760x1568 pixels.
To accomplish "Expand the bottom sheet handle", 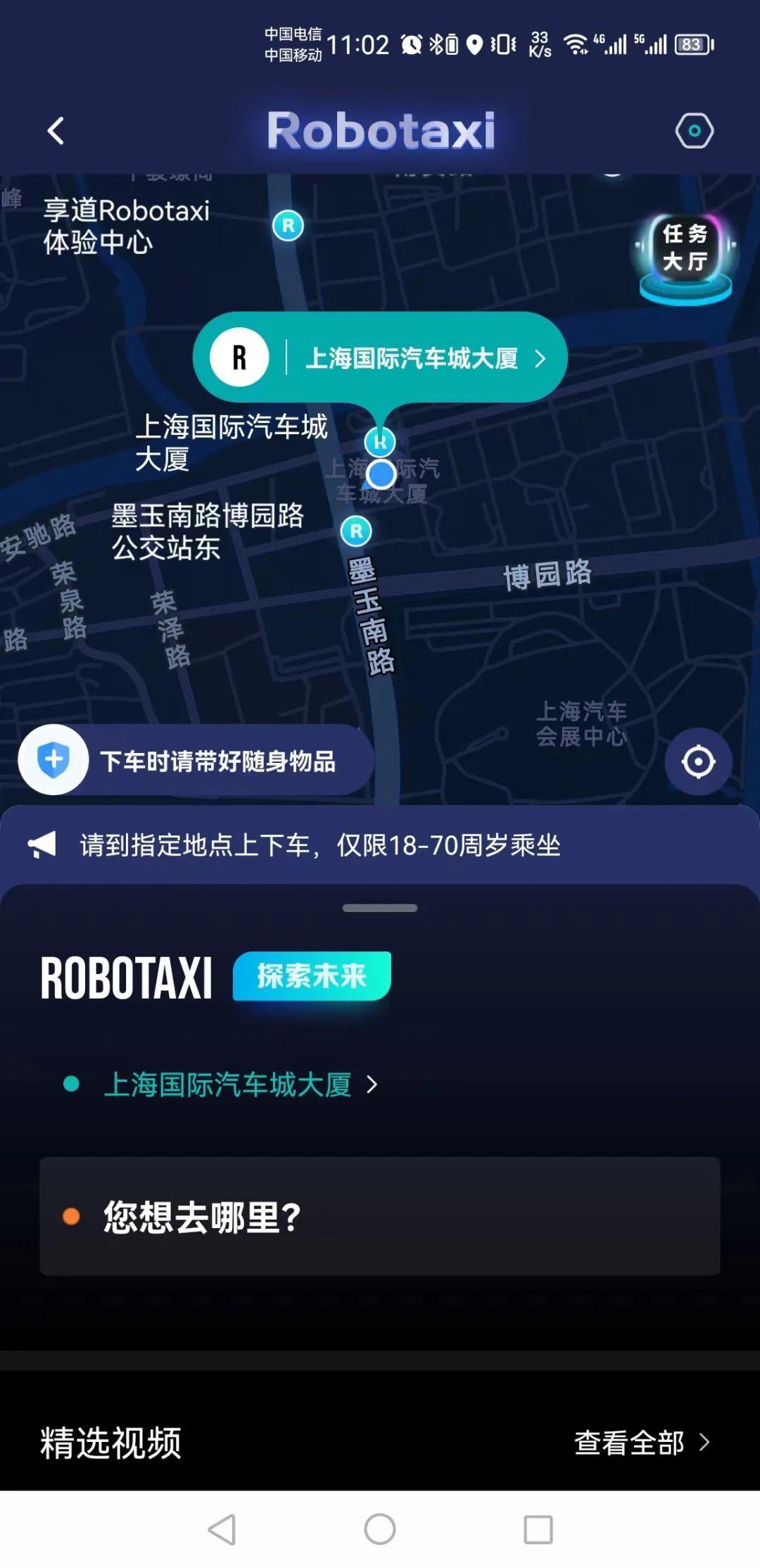I will click(380, 908).
